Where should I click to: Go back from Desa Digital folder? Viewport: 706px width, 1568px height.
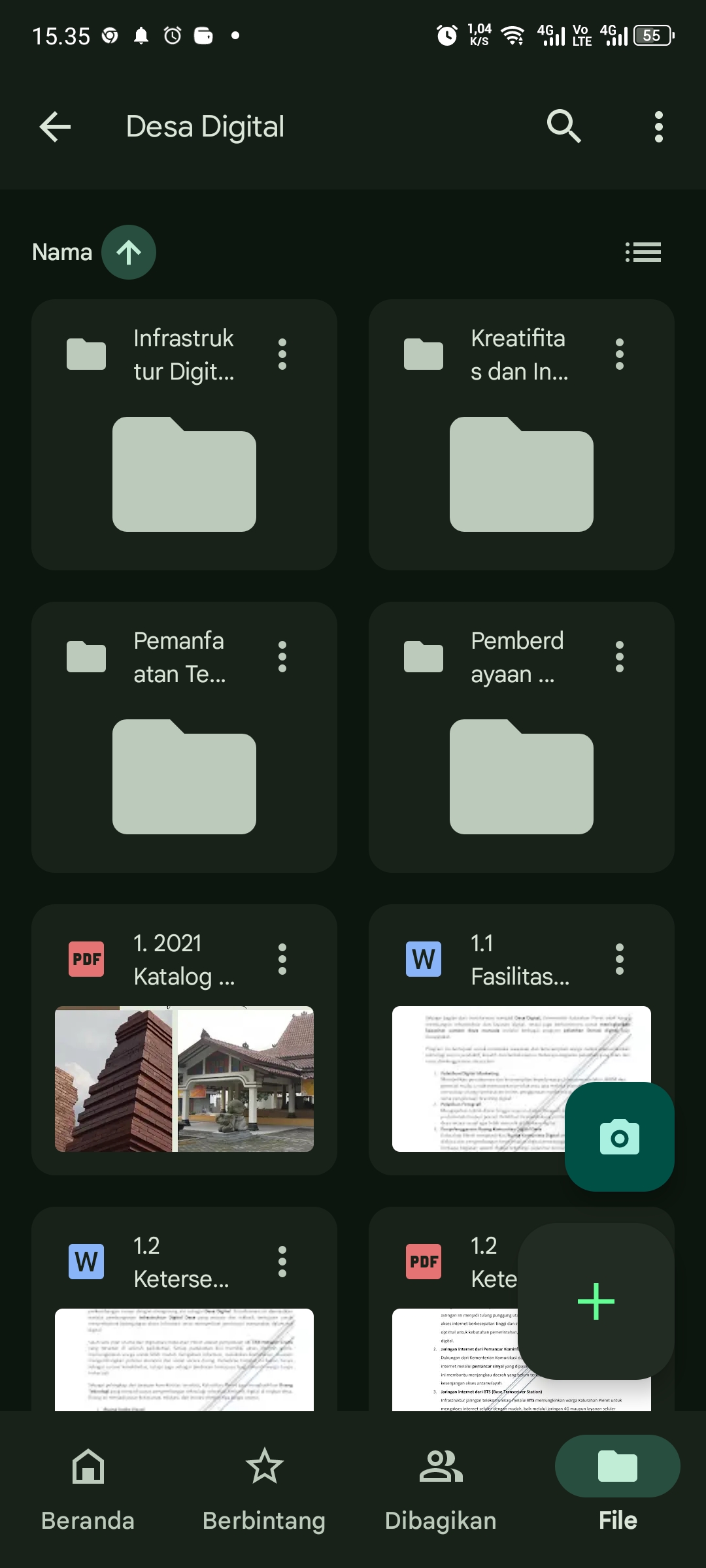pyautogui.click(x=56, y=127)
